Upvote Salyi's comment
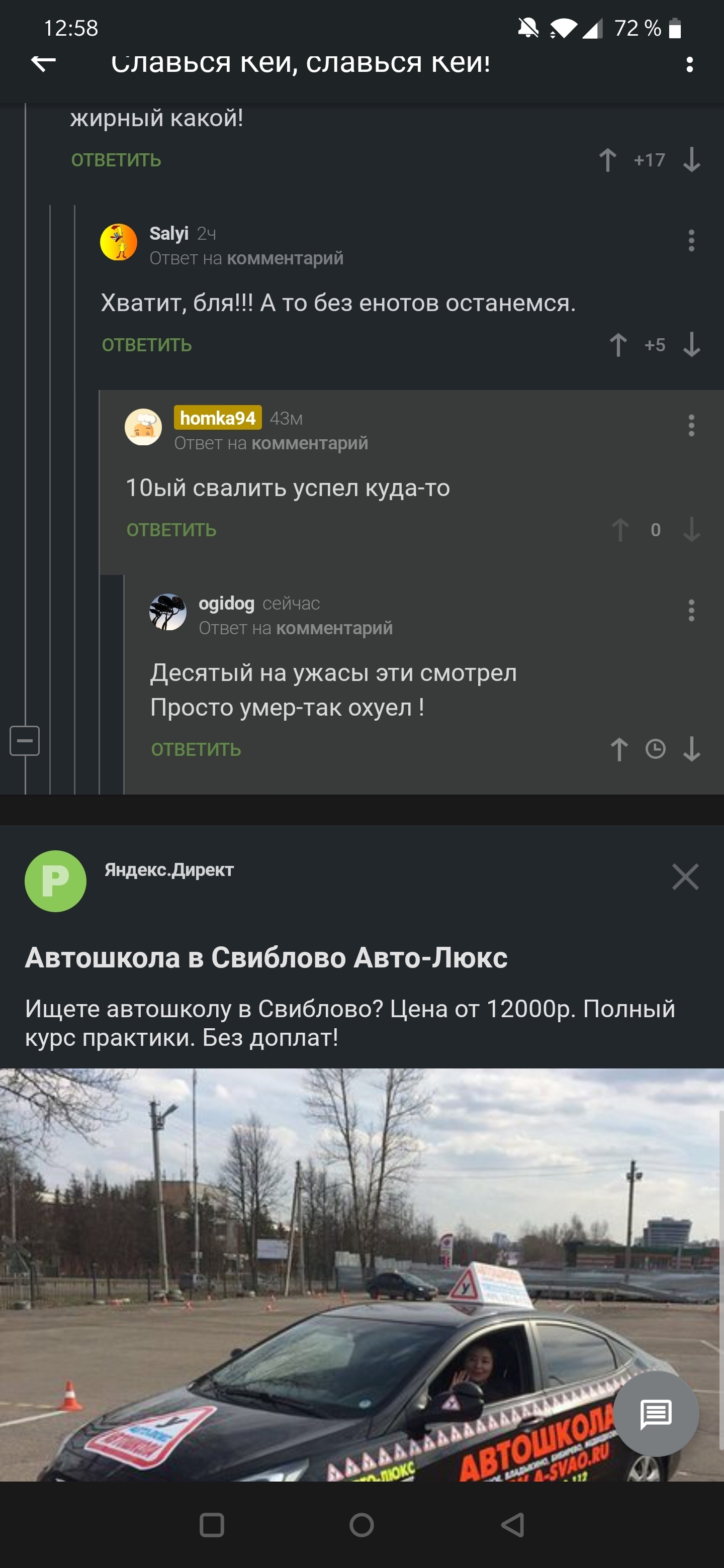 [618, 345]
